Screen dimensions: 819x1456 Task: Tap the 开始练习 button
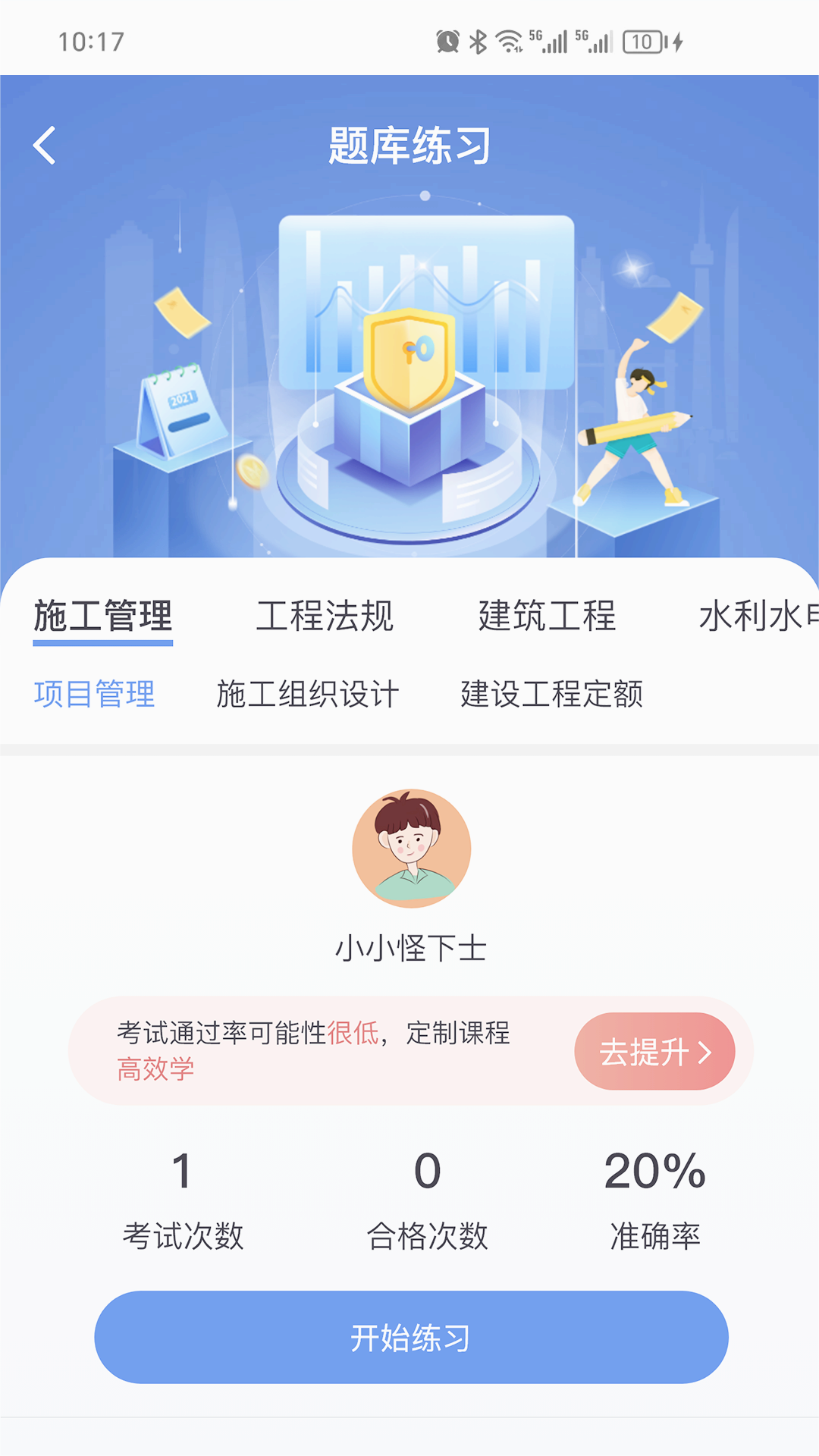coord(409,1336)
